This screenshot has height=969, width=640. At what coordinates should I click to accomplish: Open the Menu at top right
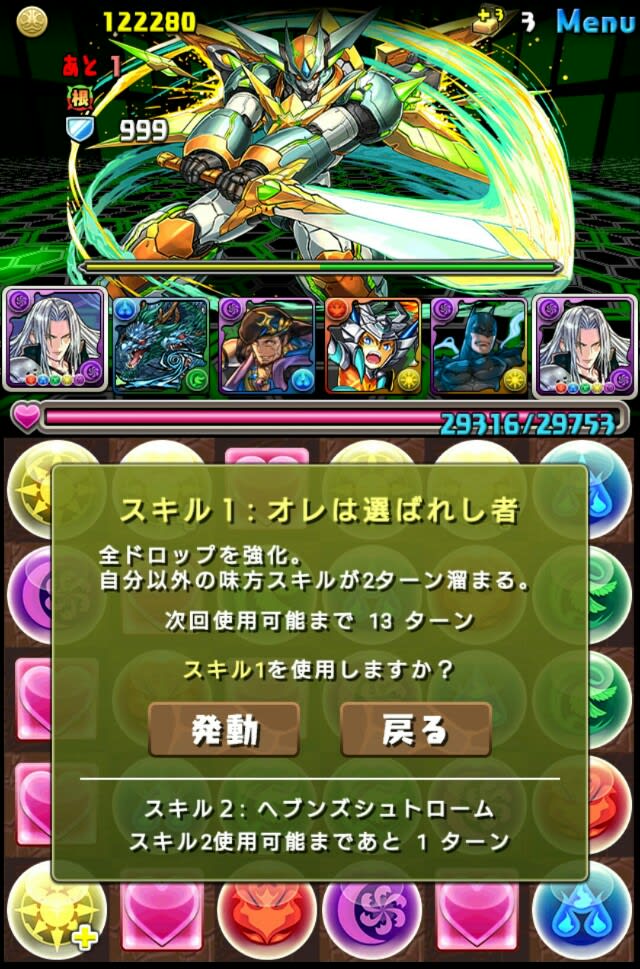pos(595,20)
